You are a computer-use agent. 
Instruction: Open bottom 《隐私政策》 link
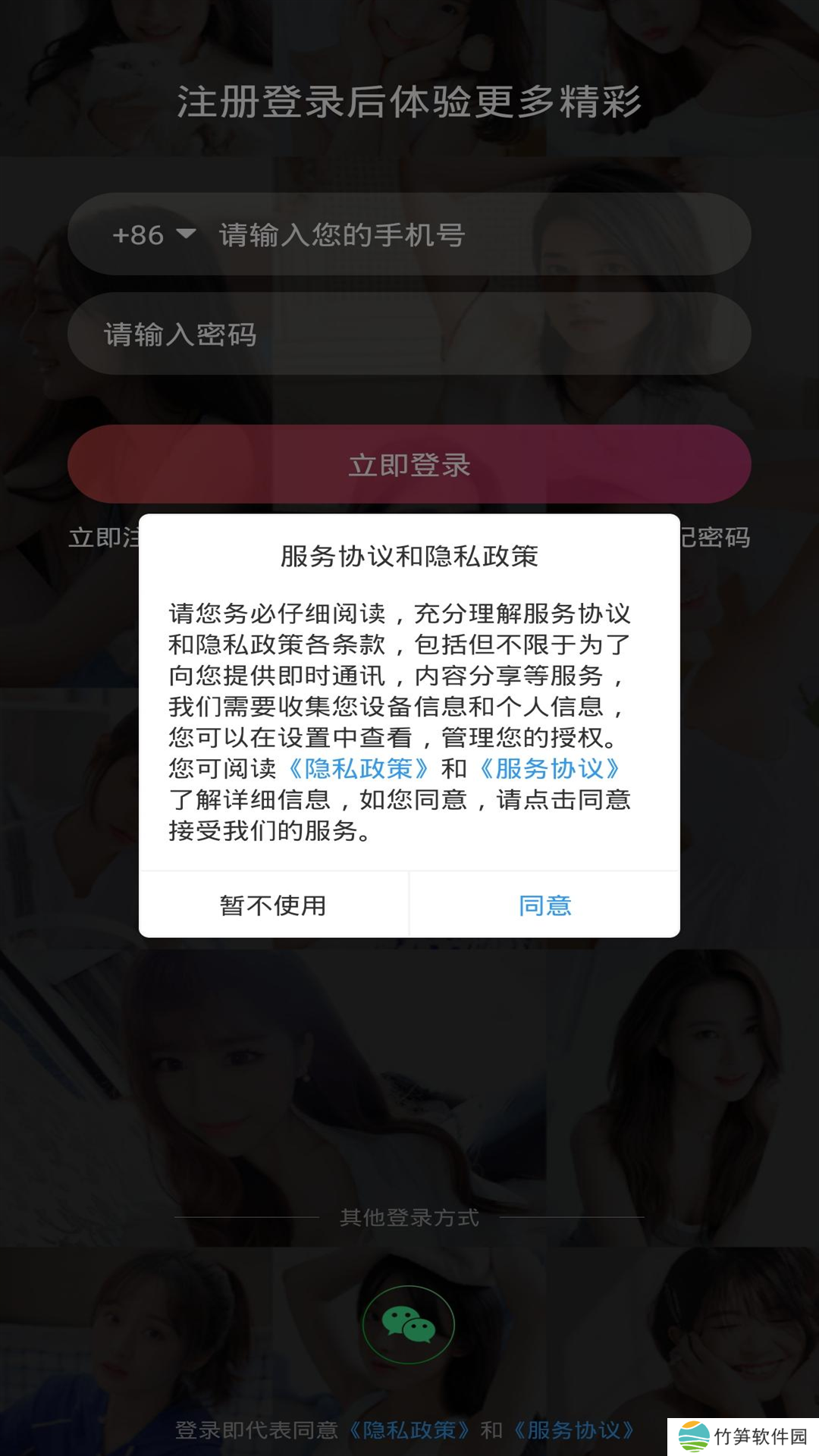click(409, 1430)
